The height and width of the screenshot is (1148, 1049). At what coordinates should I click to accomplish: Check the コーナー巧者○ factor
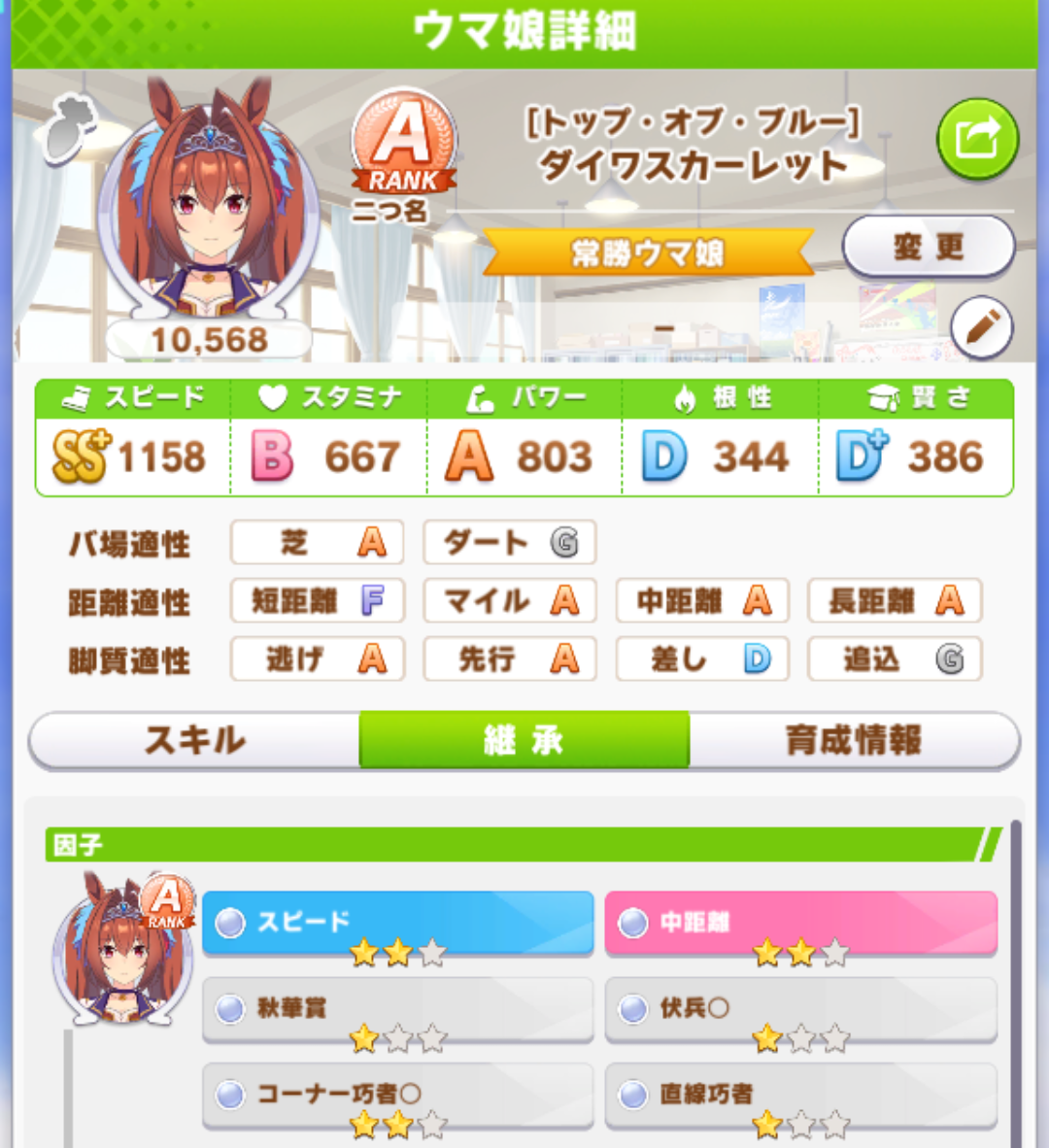tap(397, 1095)
